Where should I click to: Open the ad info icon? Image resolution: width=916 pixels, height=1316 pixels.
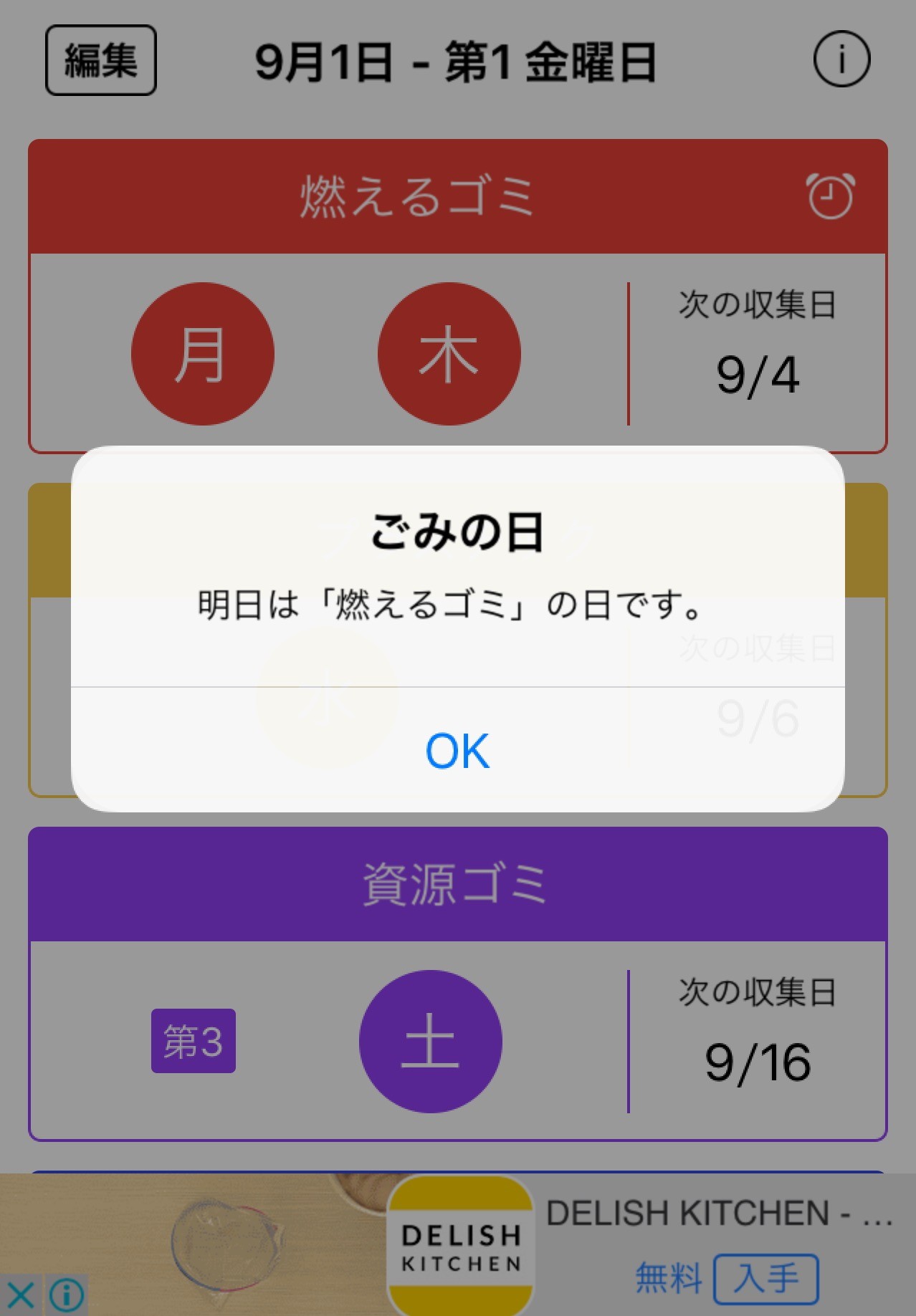tap(67, 1295)
